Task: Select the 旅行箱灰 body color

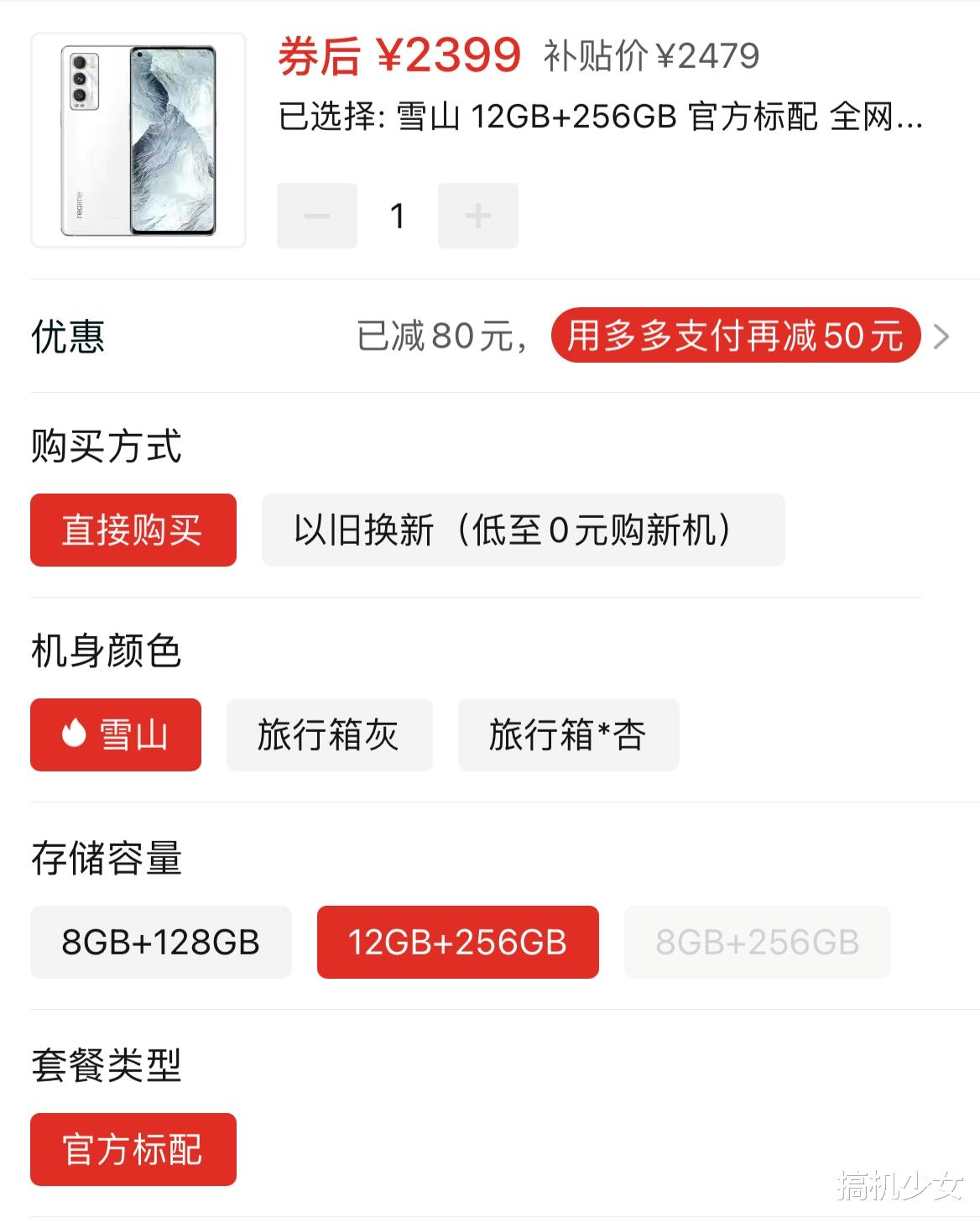Action: pos(329,734)
